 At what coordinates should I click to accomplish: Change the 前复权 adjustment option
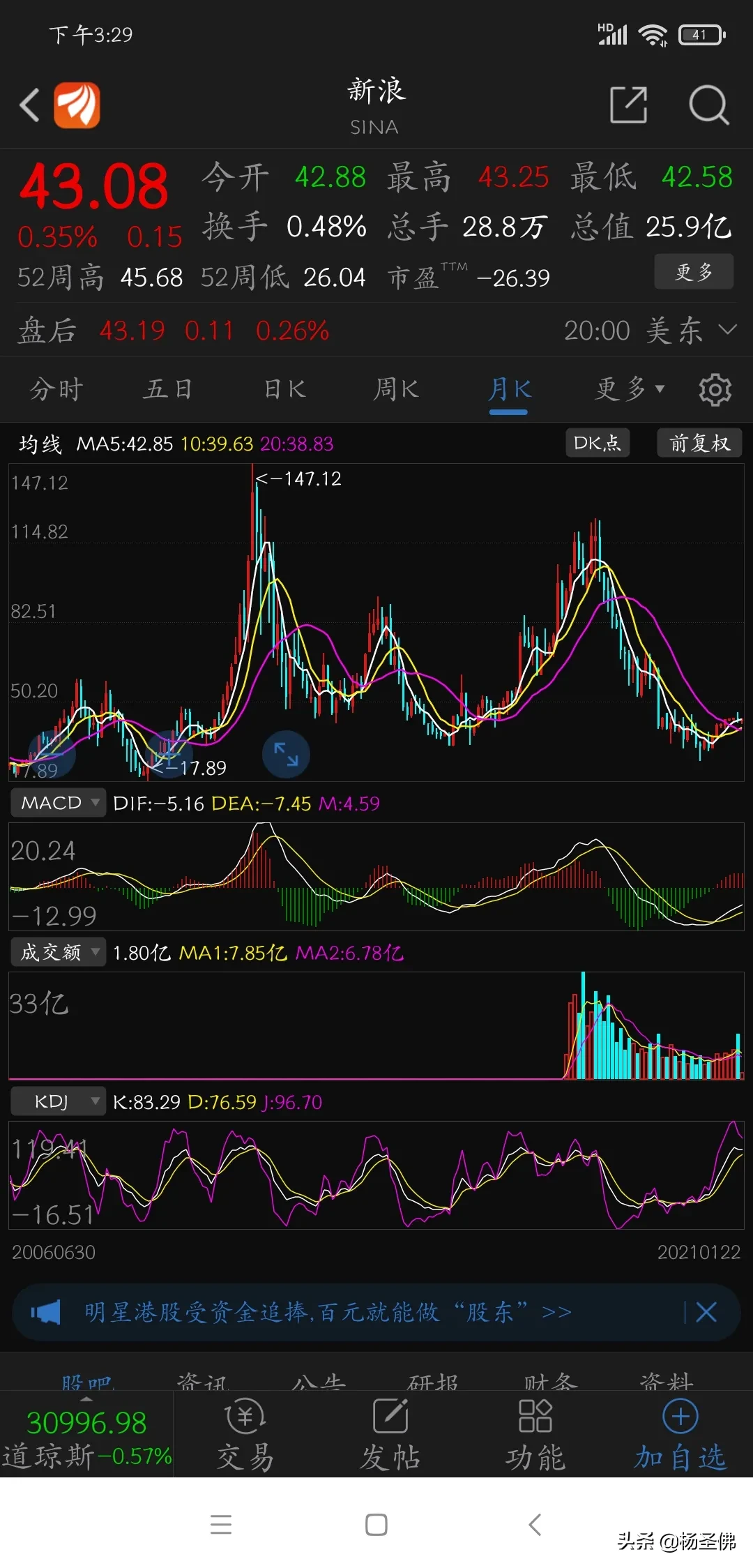699,443
